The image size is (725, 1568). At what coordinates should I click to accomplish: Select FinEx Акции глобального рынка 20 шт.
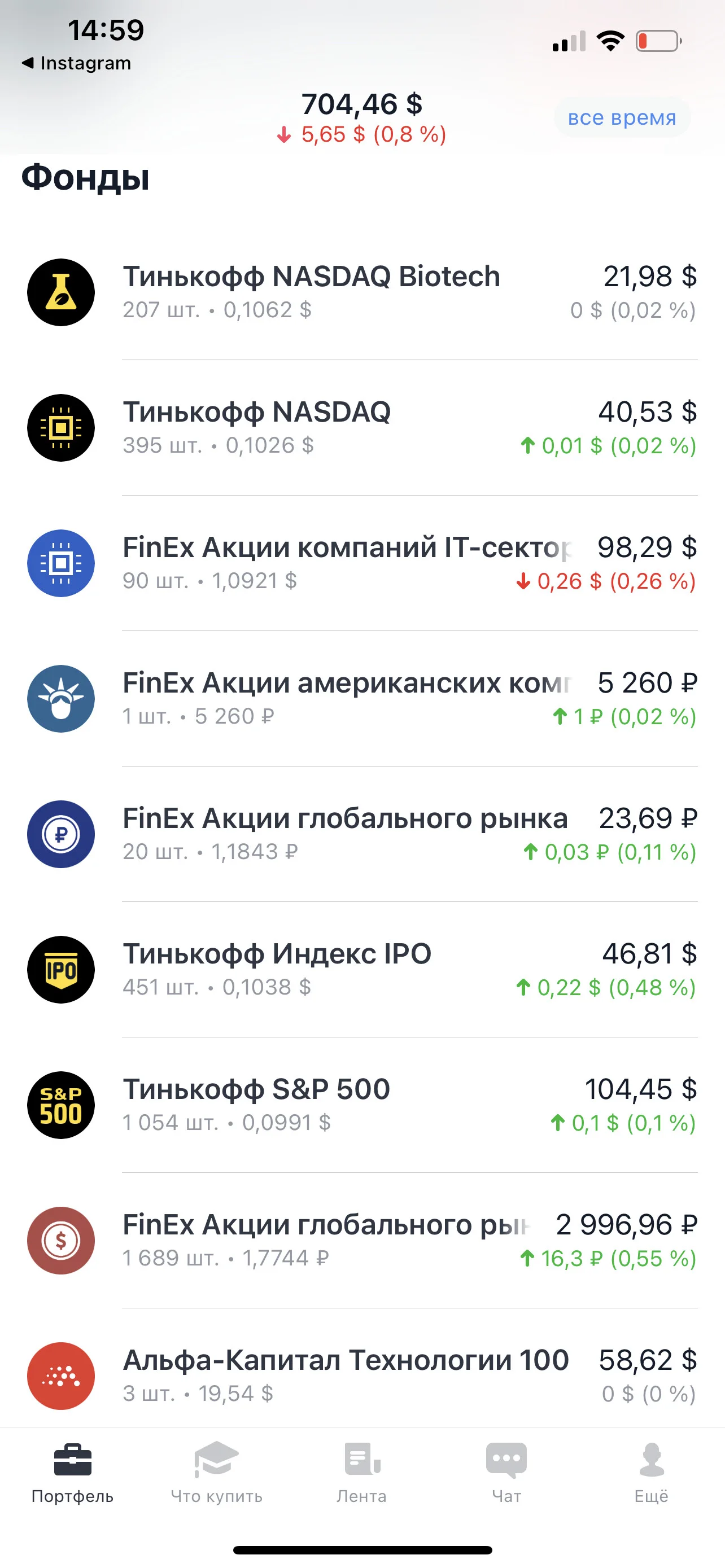(362, 834)
